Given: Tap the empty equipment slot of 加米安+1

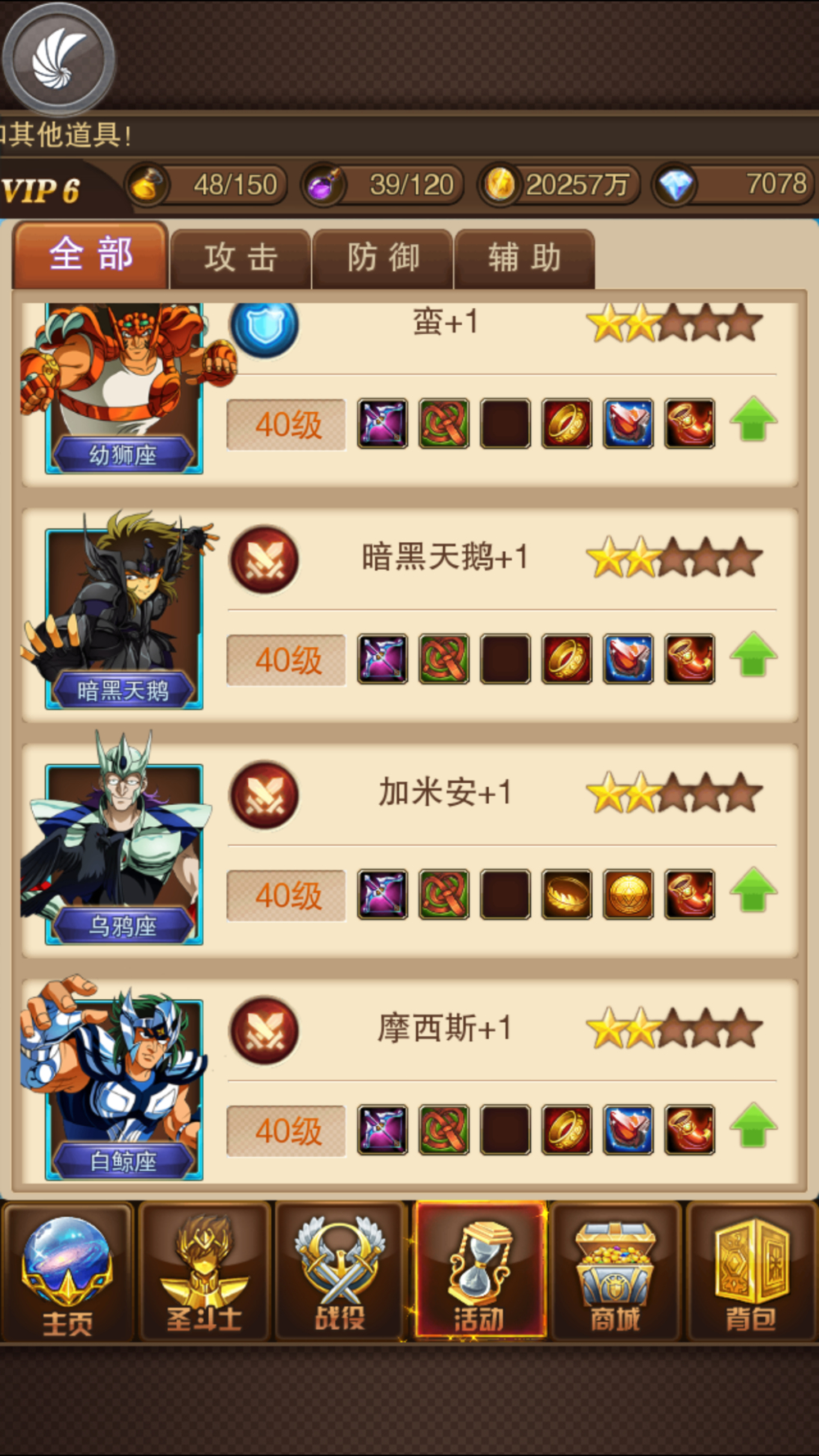Looking at the screenshot, I should (x=505, y=894).
